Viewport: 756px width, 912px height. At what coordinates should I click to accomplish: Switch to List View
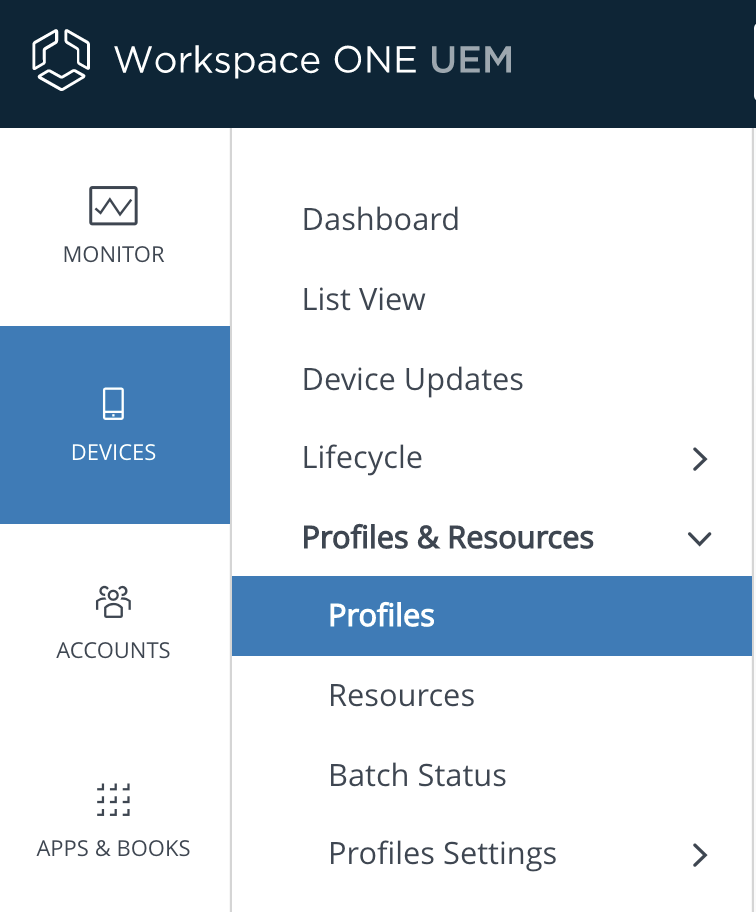[363, 299]
